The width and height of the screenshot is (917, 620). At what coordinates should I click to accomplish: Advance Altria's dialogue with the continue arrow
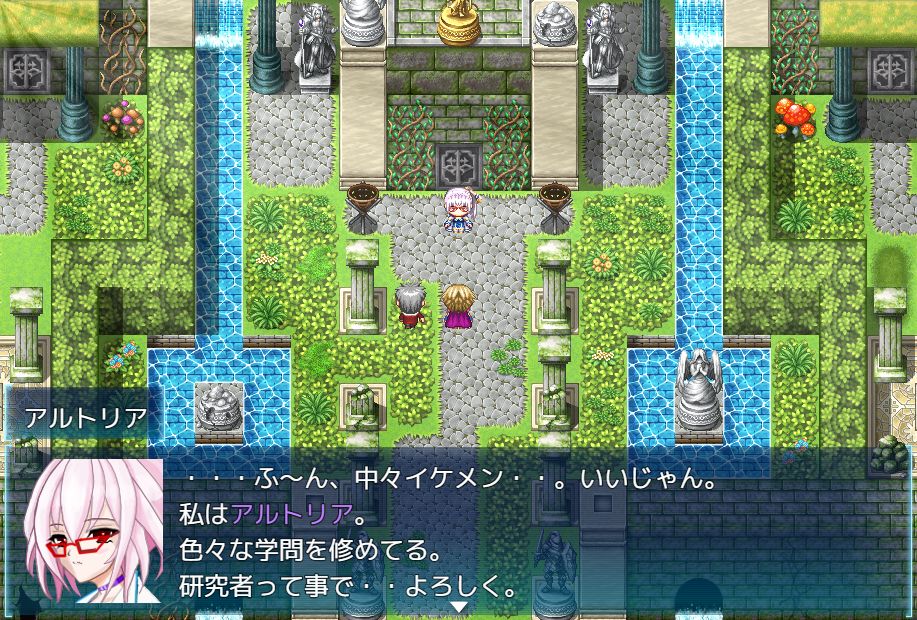click(459, 606)
